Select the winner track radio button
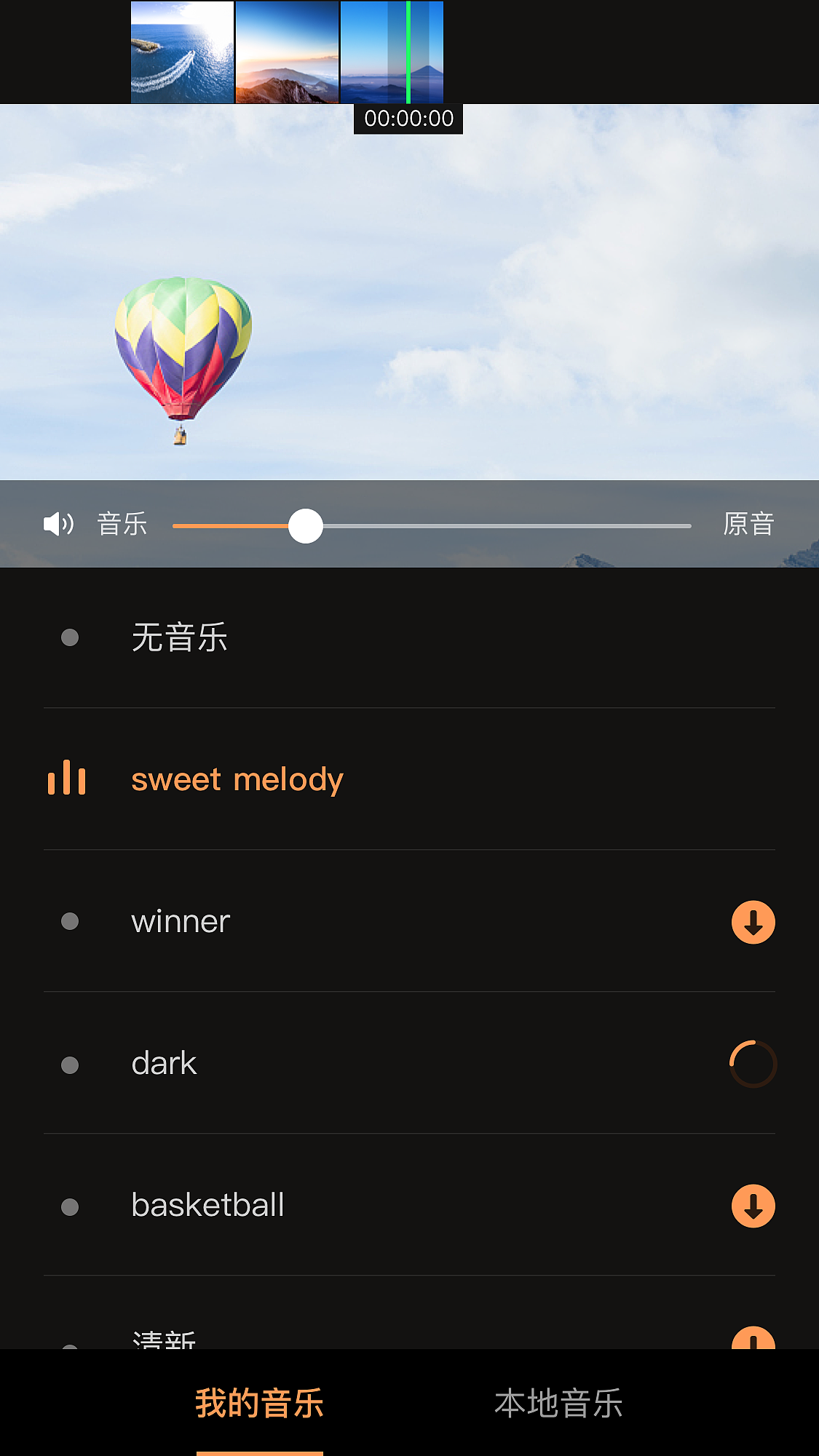Viewport: 819px width, 1456px height. pyautogui.click(x=70, y=920)
